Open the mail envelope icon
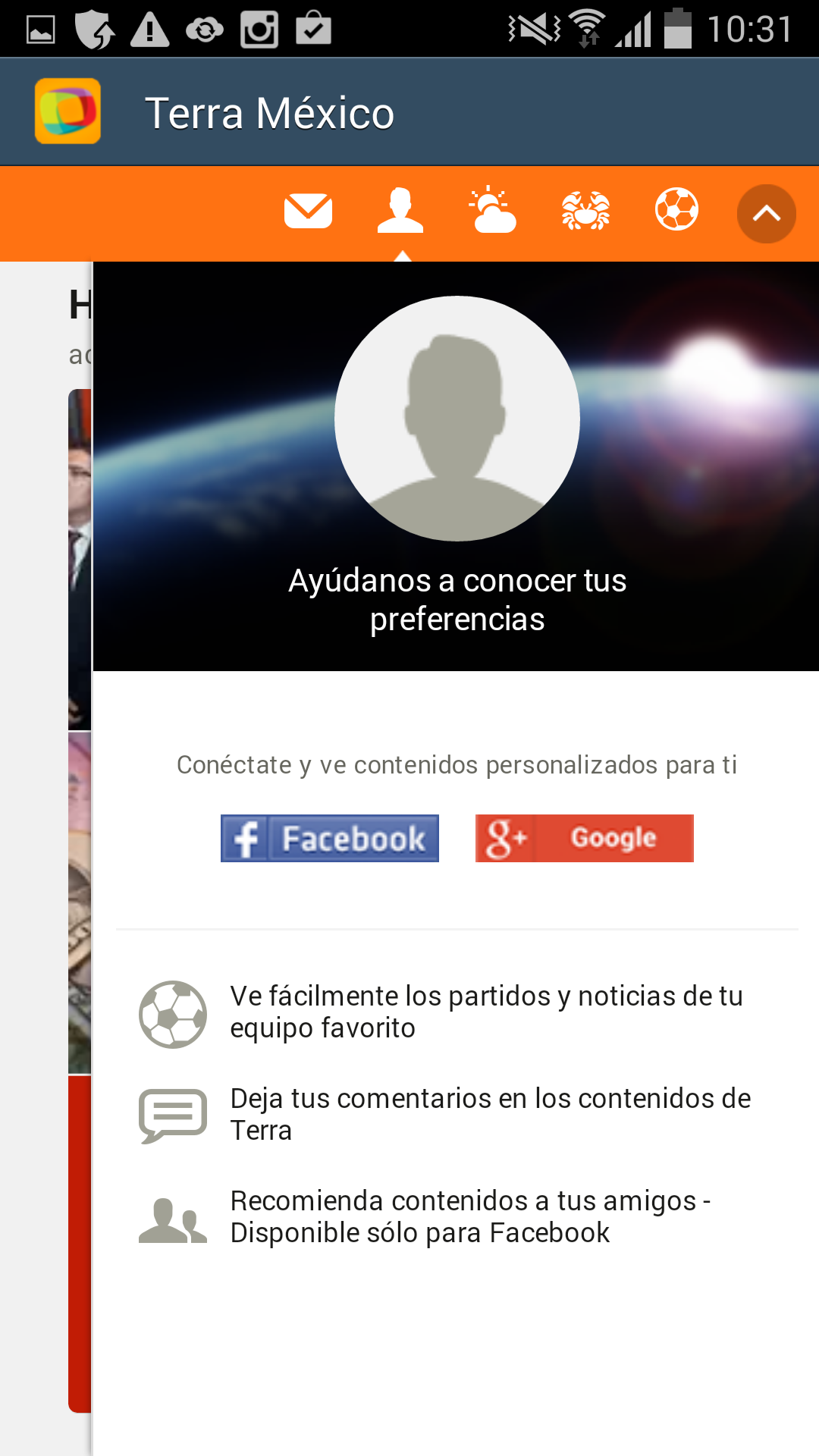 click(x=308, y=211)
